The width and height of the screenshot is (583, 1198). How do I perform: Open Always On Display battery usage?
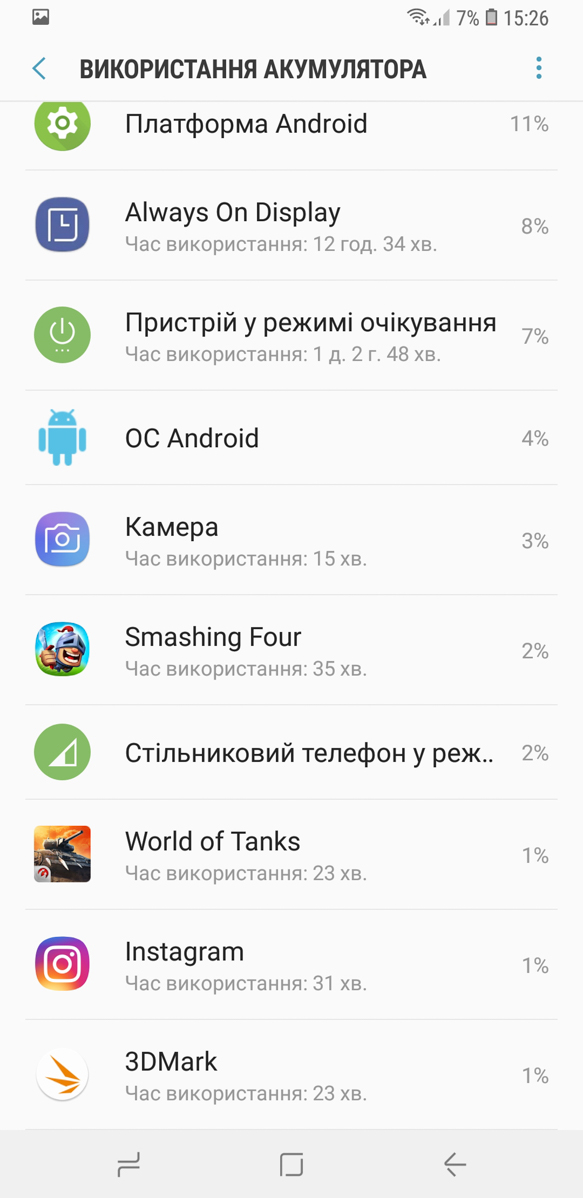click(291, 225)
